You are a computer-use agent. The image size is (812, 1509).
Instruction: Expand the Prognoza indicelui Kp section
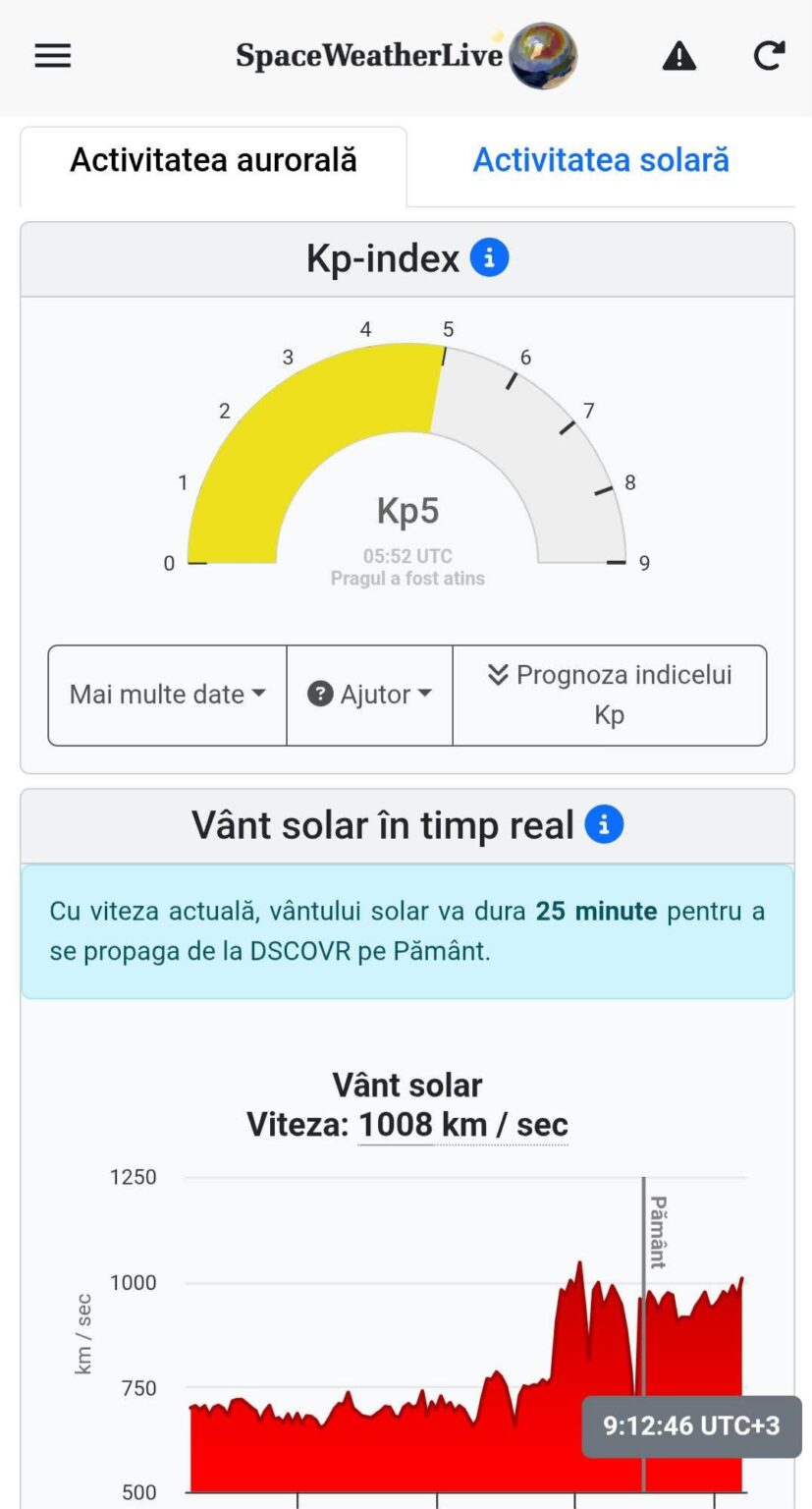tap(609, 694)
